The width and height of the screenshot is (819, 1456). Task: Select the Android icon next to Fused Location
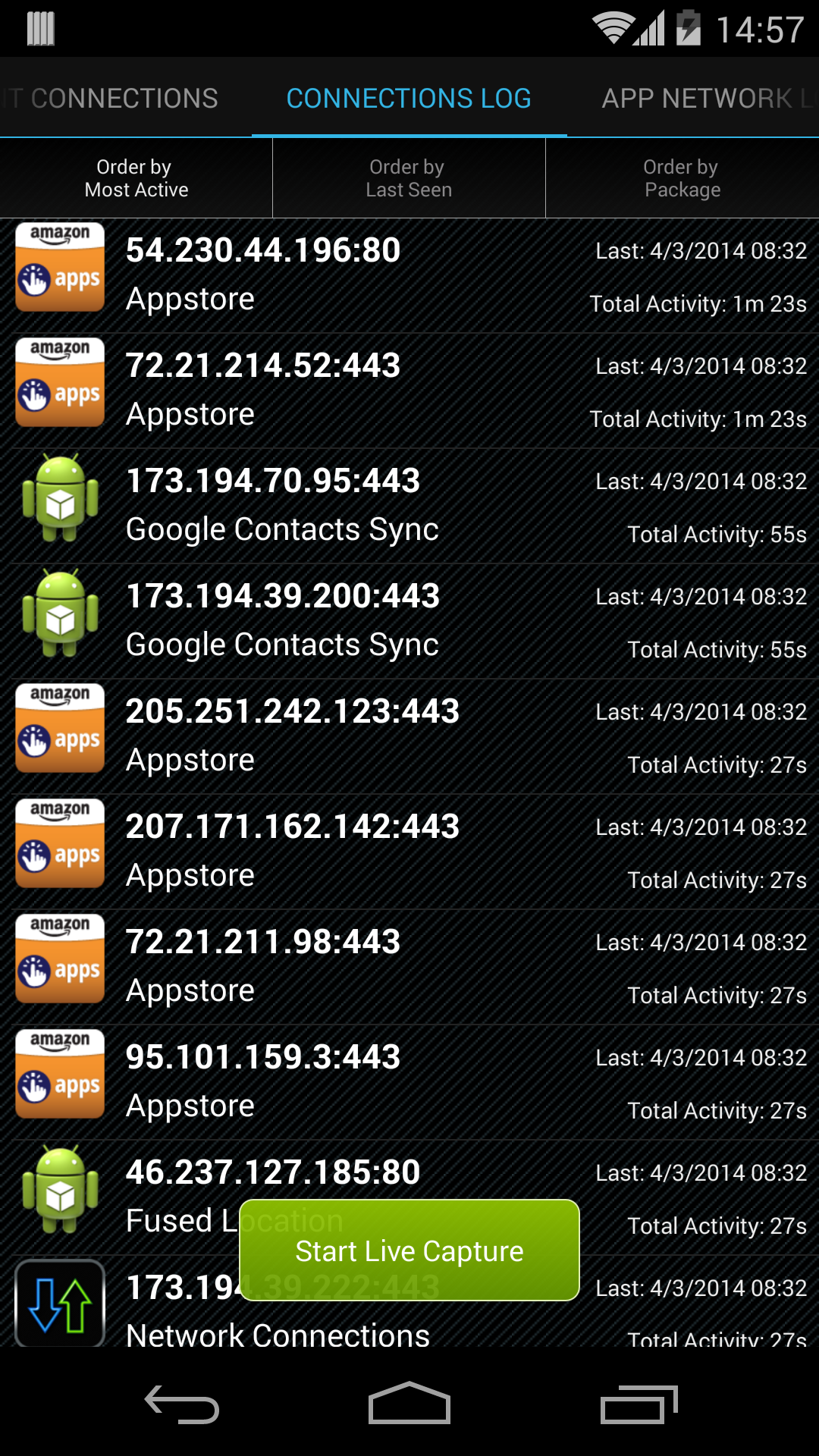click(x=59, y=1191)
